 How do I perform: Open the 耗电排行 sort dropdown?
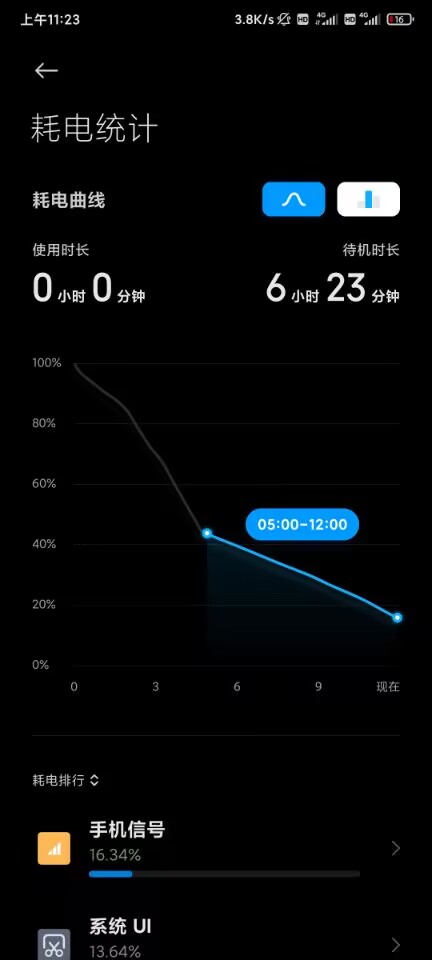click(x=65, y=781)
